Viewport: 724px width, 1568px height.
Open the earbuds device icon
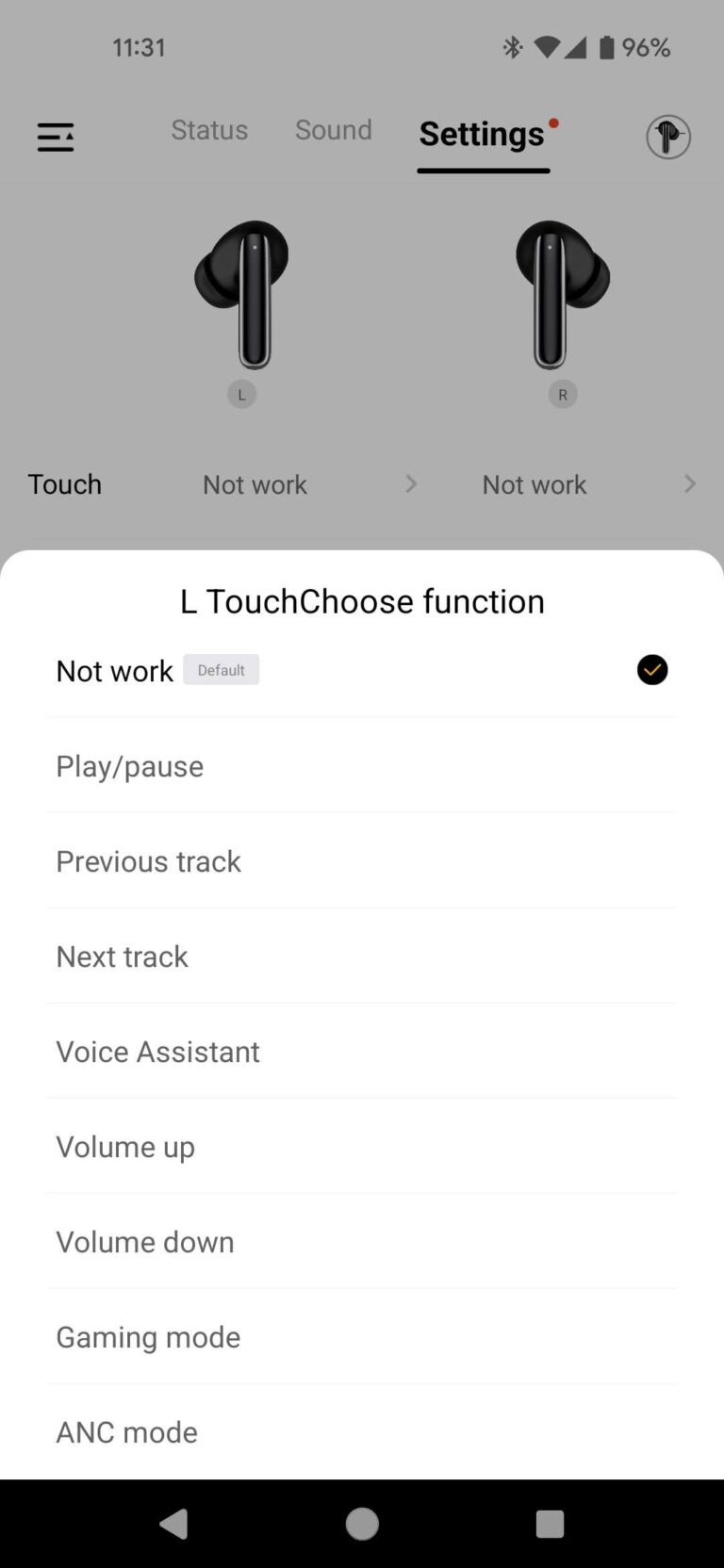[x=668, y=138]
